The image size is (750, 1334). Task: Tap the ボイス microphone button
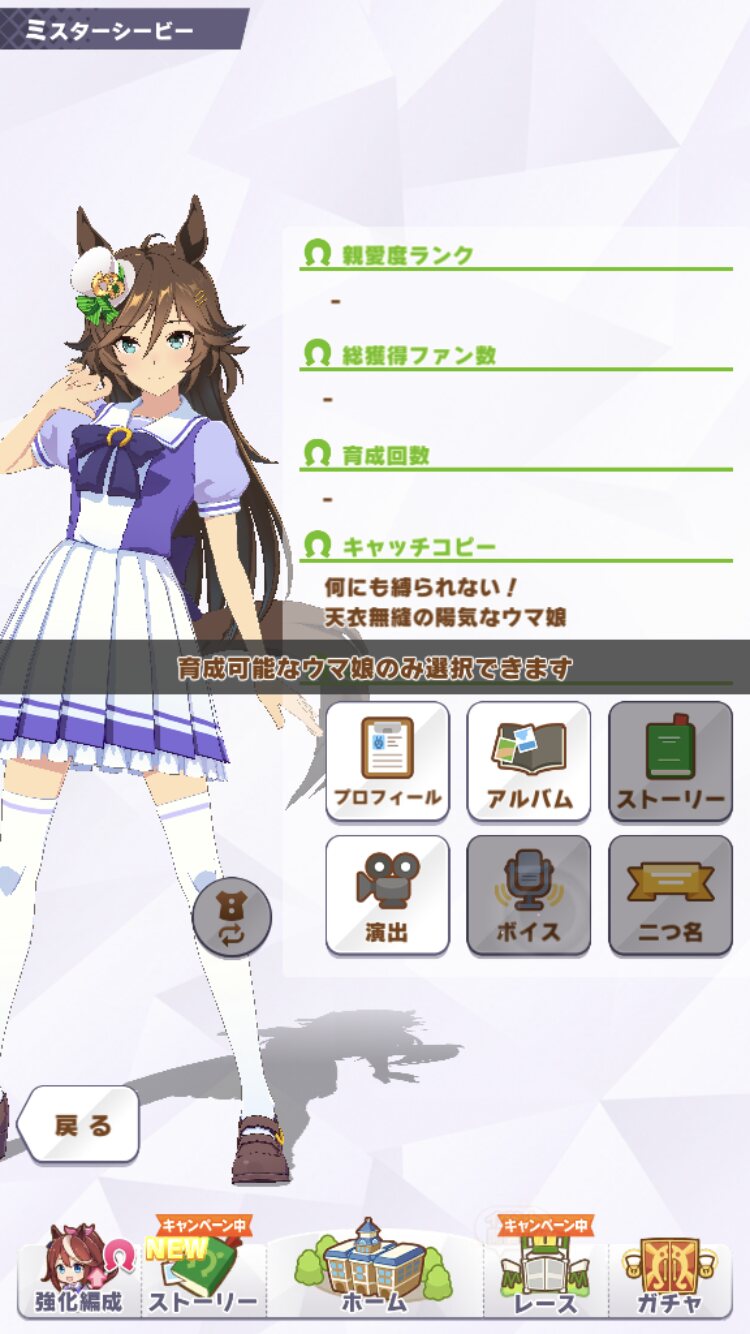[x=529, y=894]
